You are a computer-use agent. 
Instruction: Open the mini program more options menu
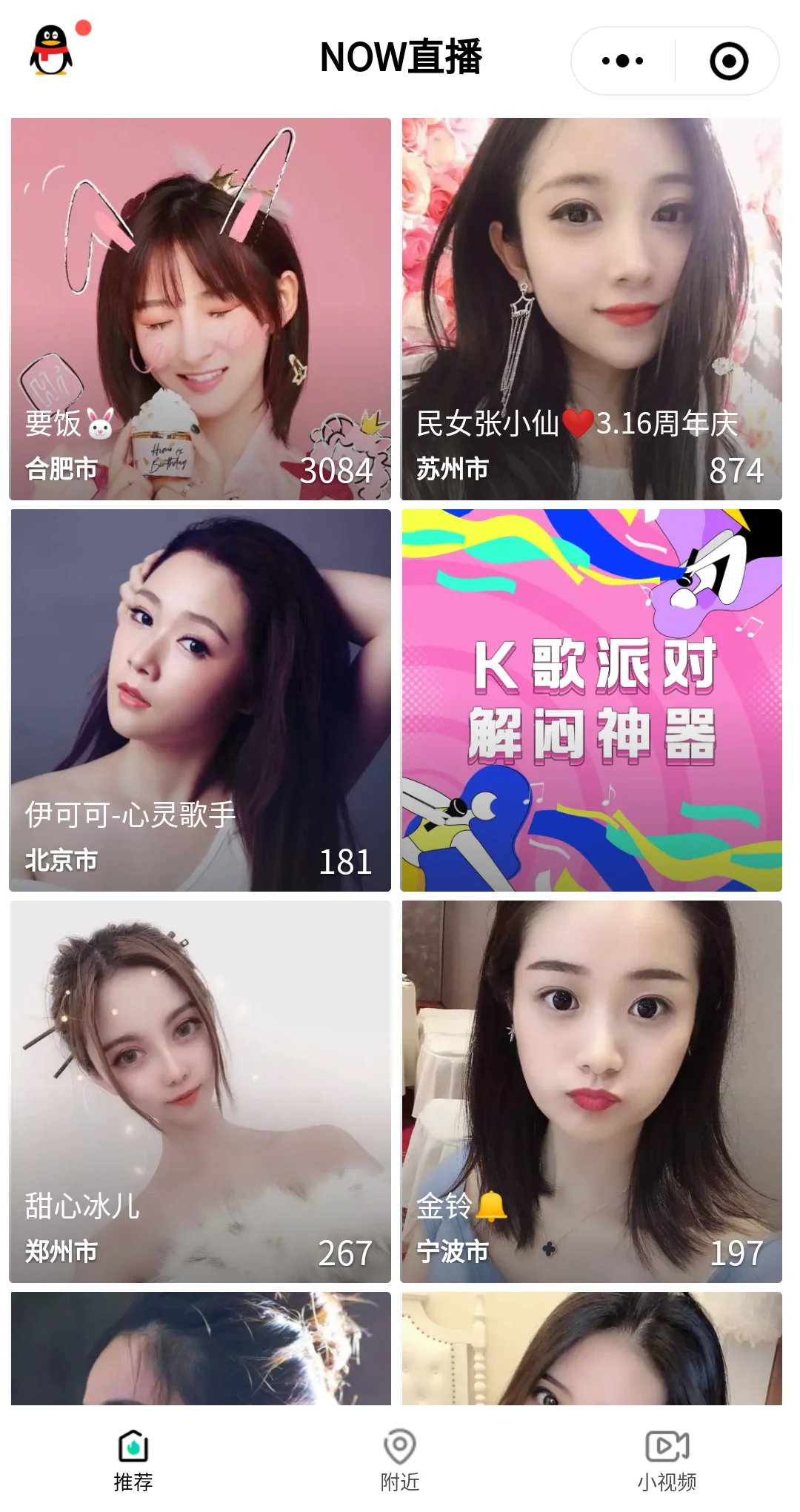coord(623,61)
